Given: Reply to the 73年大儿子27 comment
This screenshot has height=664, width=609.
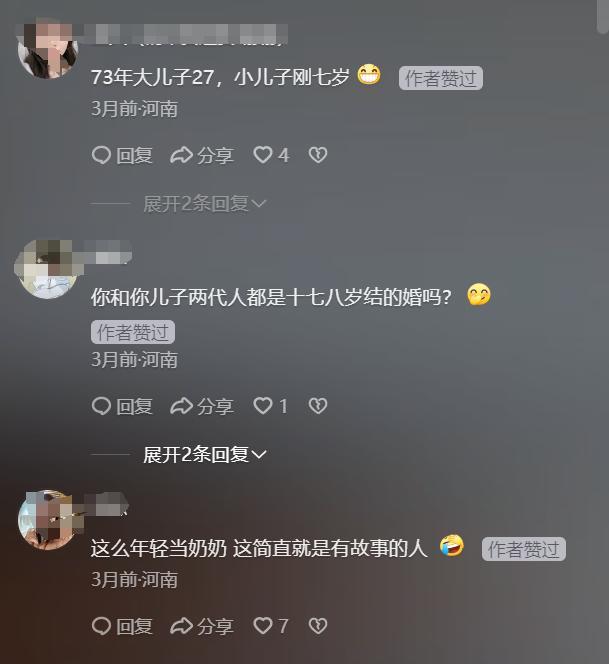Looking at the screenshot, I should tap(122, 155).
